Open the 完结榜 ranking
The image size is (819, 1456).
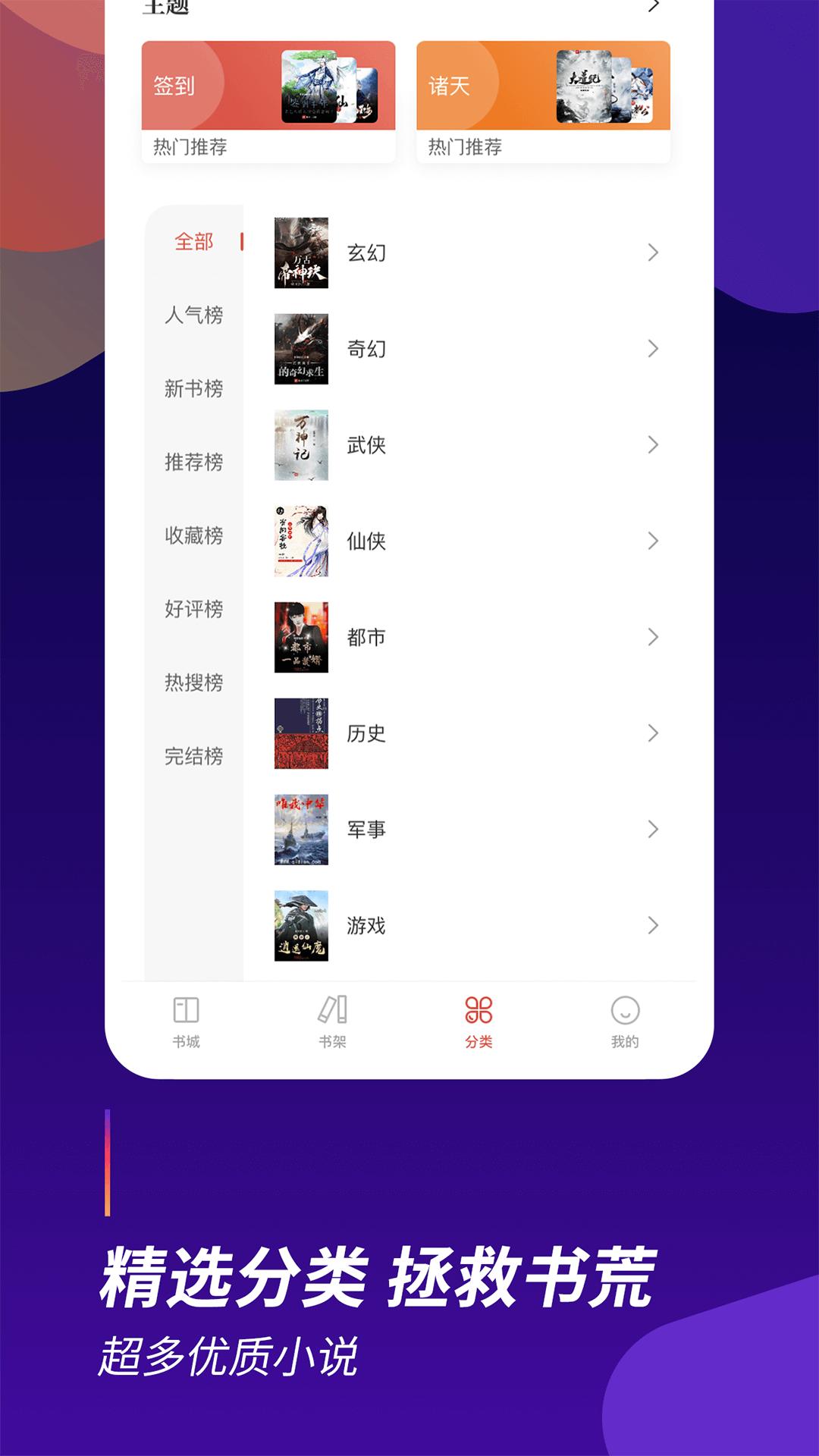pyautogui.click(x=193, y=755)
